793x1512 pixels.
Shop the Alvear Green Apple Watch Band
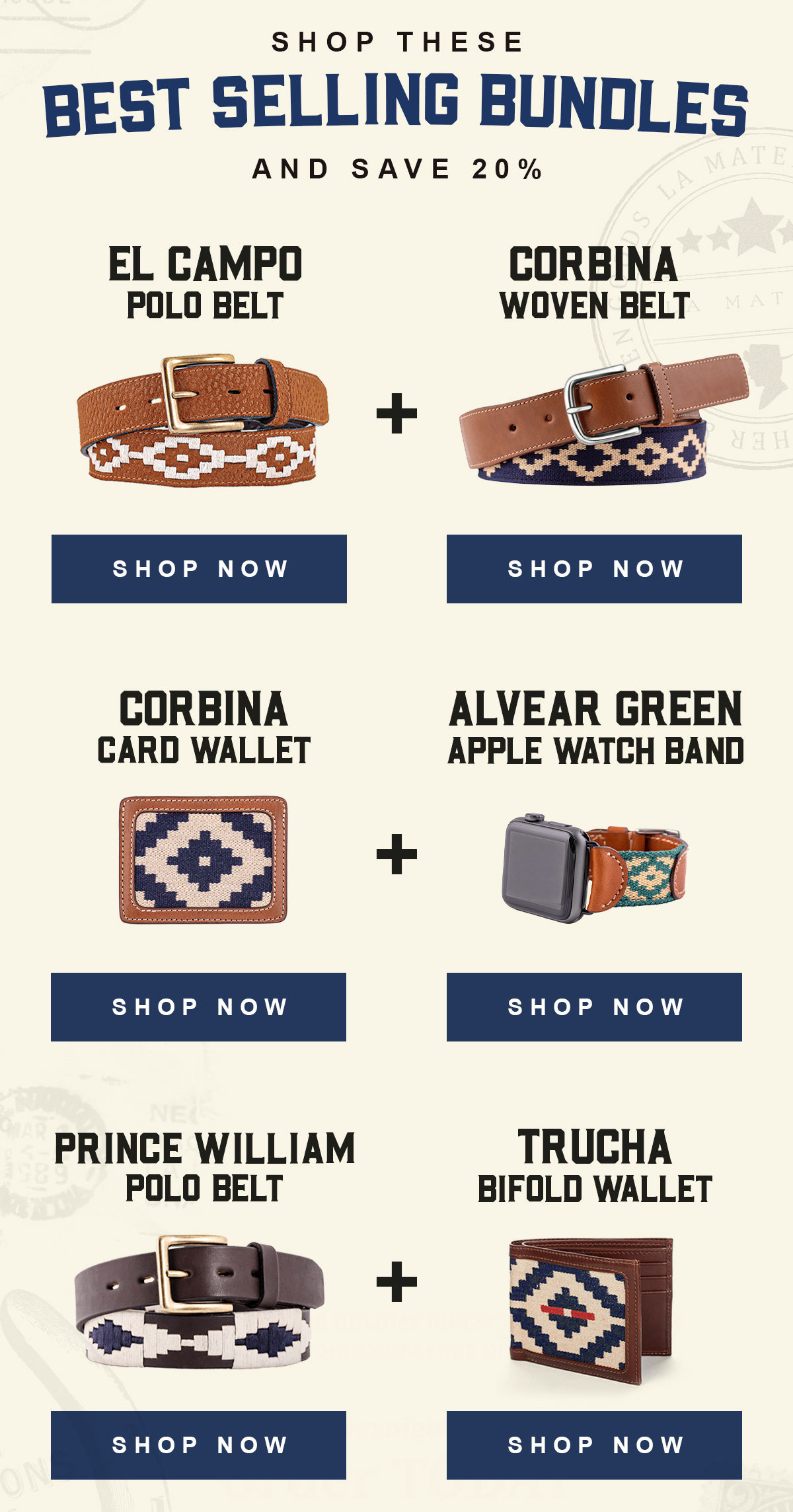(x=594, y=1007)
